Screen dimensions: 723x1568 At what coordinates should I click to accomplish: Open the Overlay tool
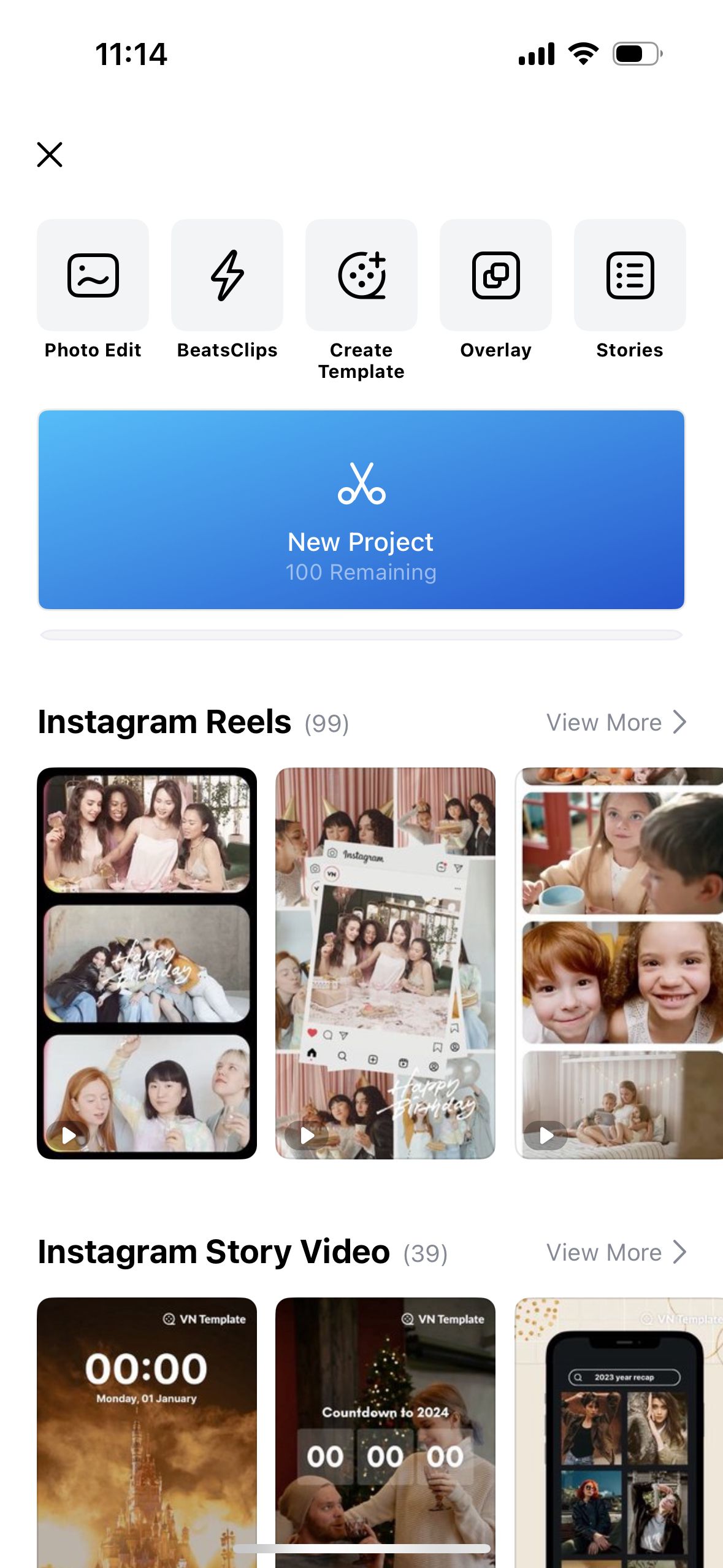point(495,275)
